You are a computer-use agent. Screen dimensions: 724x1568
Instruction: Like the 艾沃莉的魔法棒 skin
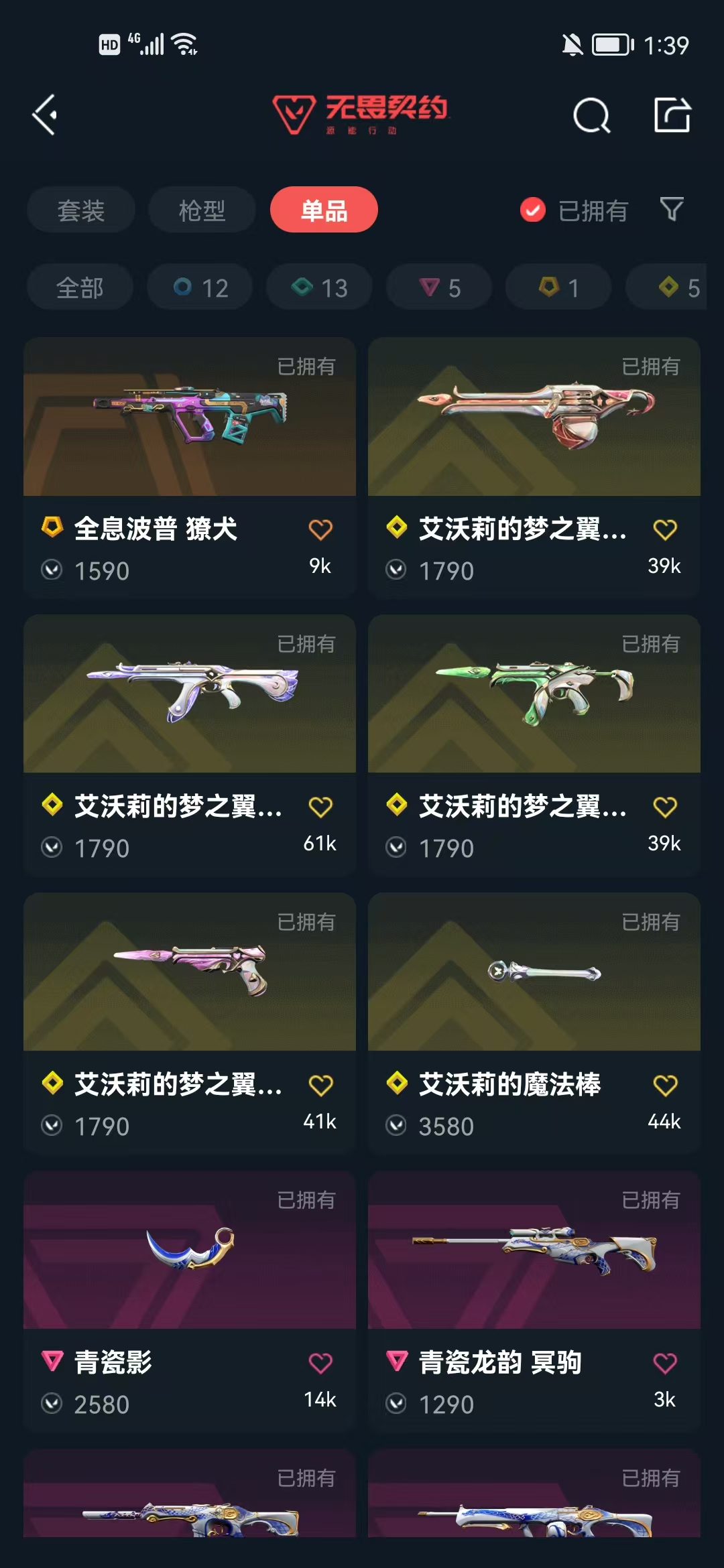665,1085
